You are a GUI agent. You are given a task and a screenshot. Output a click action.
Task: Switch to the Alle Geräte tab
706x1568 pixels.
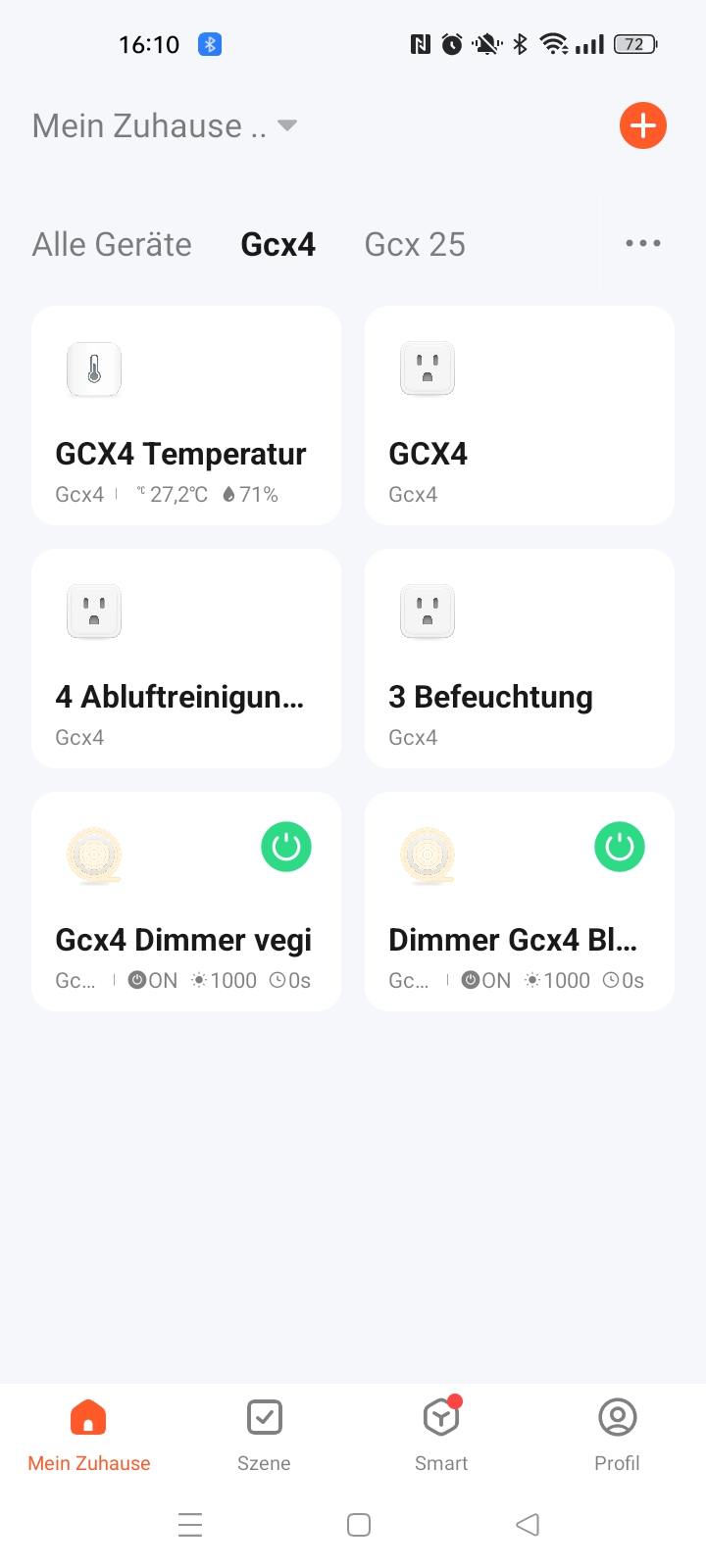112,244
